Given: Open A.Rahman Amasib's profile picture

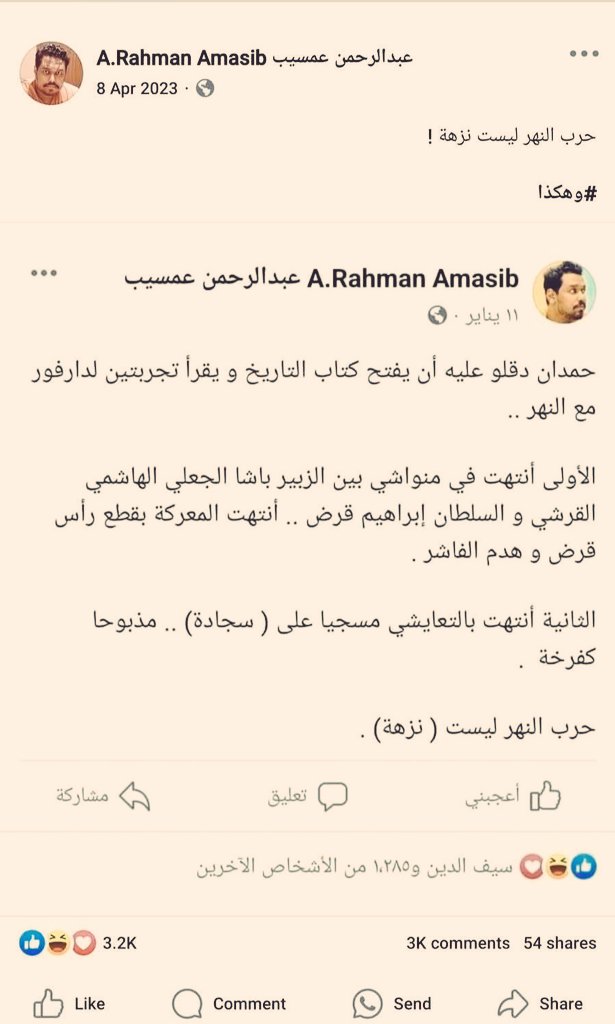Looking at the screenshot, I should (51, 72).
